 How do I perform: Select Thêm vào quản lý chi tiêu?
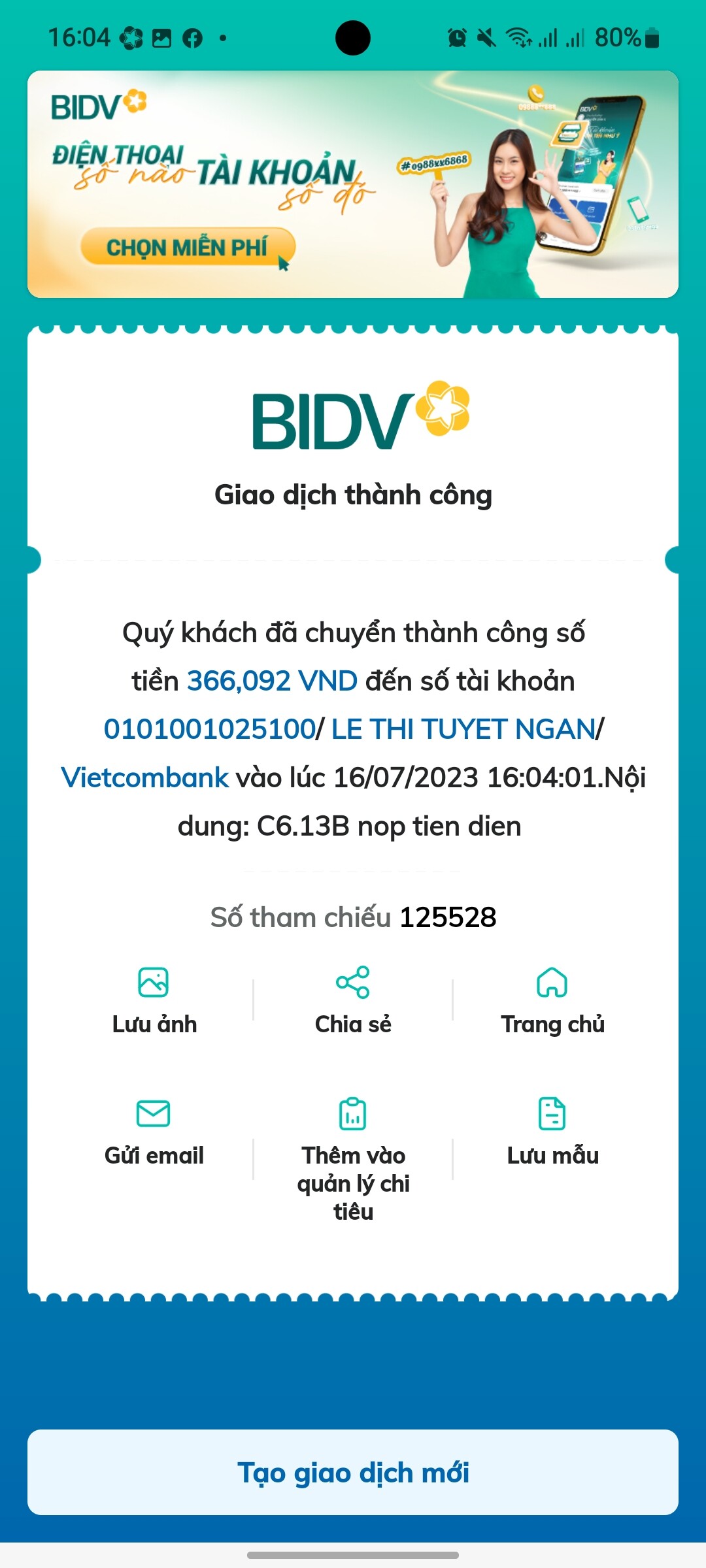tap(353, 1156)
